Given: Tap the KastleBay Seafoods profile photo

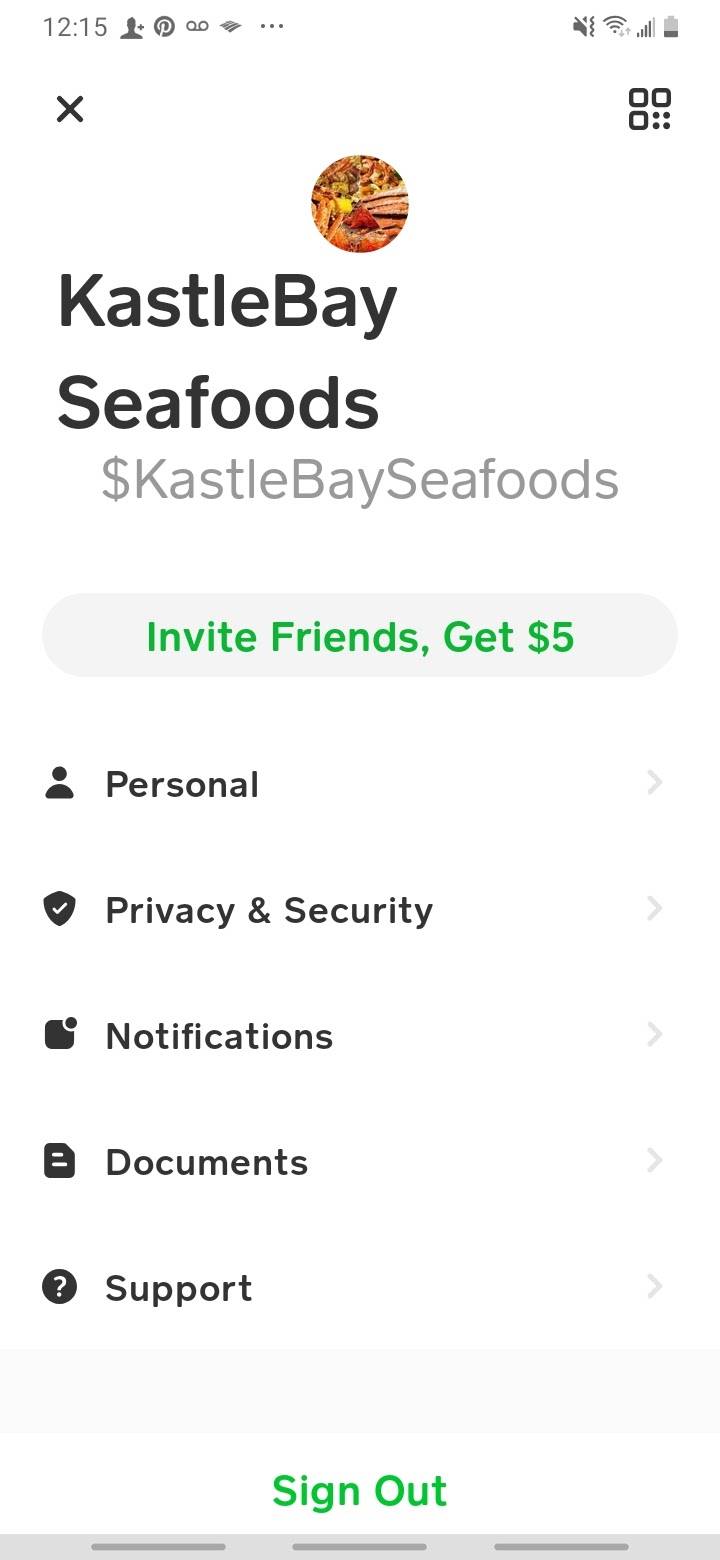Looking at the screenshot, I should [360, 204].
